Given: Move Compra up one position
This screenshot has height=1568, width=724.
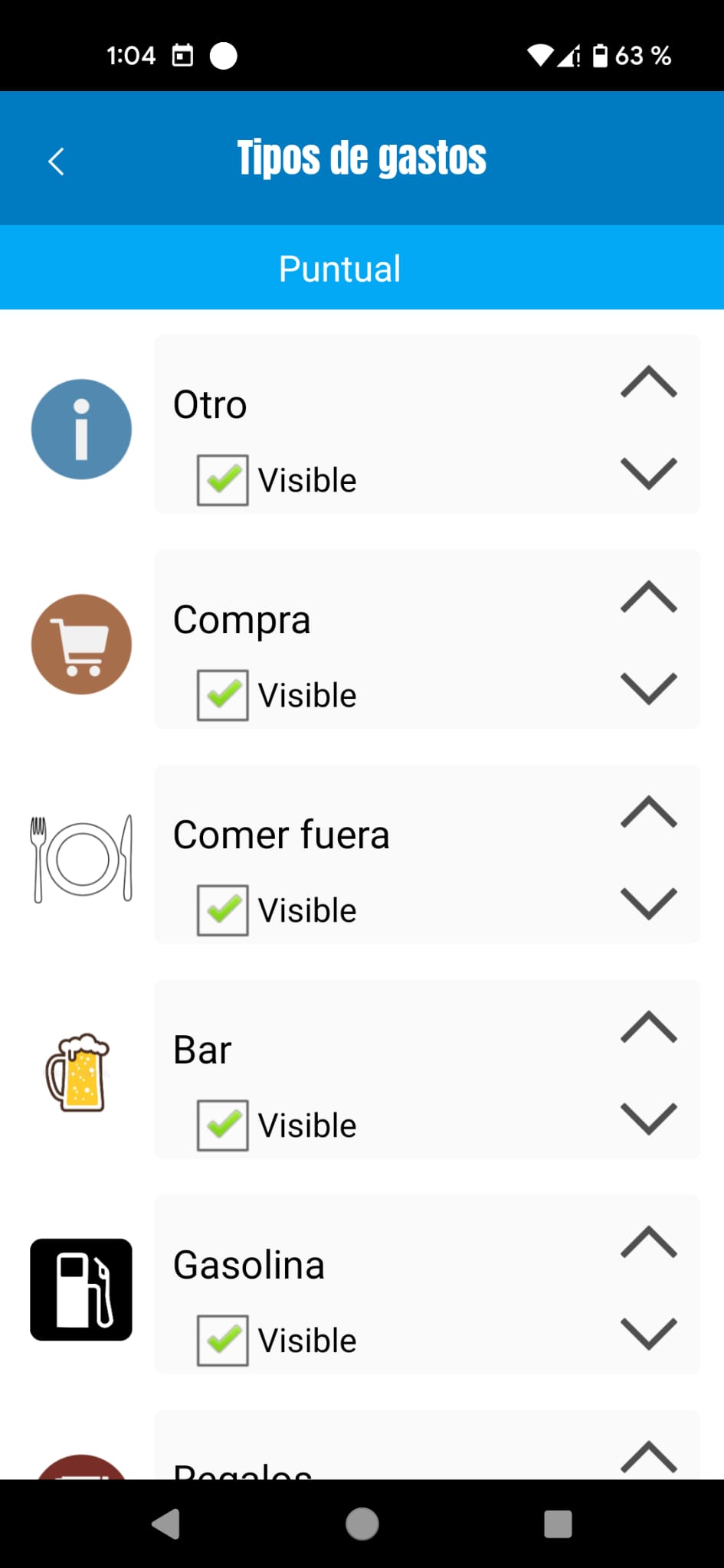Looking at the screenshot, I should [648, 596].
